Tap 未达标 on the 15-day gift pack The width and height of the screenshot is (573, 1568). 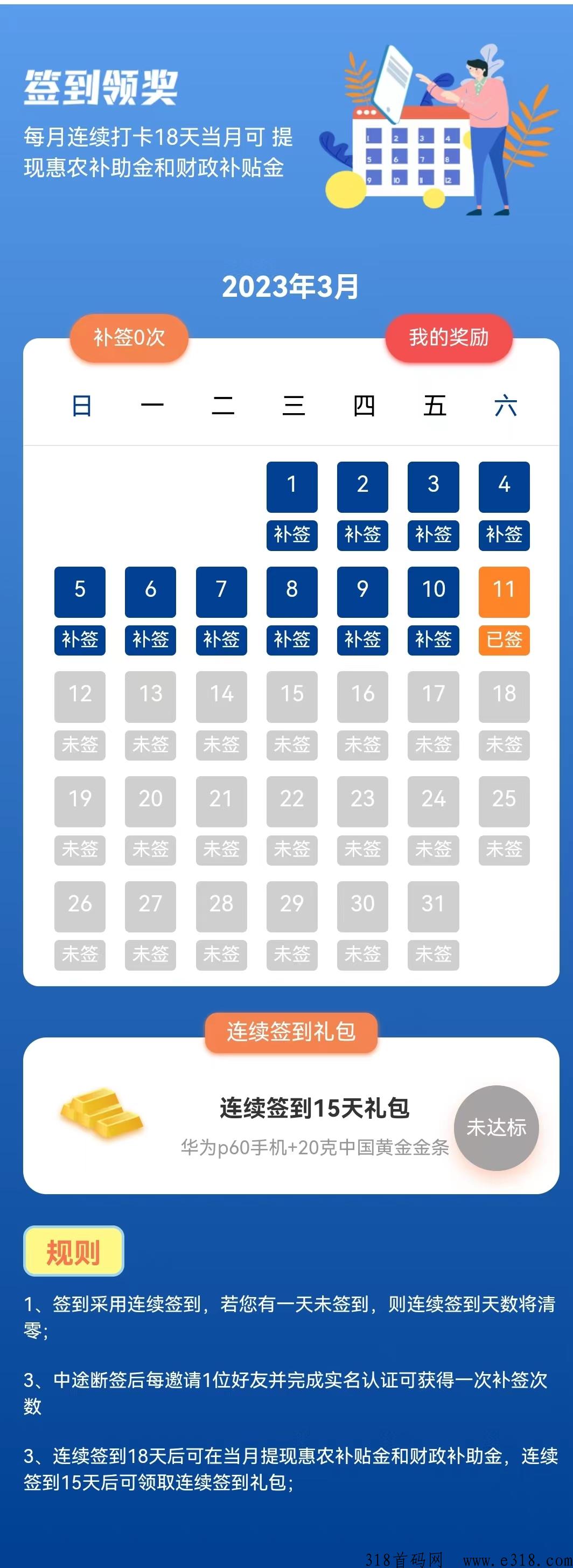coord(496,1127)
